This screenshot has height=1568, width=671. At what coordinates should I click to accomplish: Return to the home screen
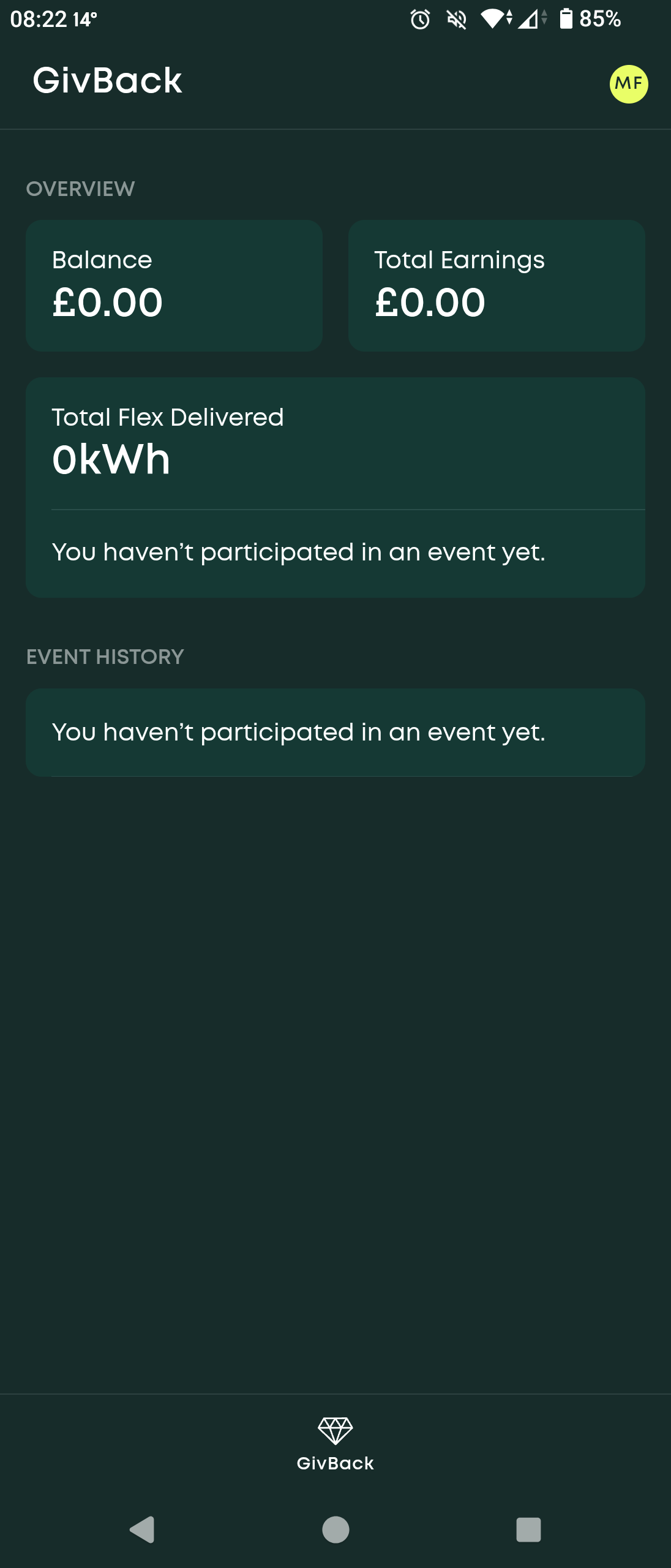(335, 1529)
